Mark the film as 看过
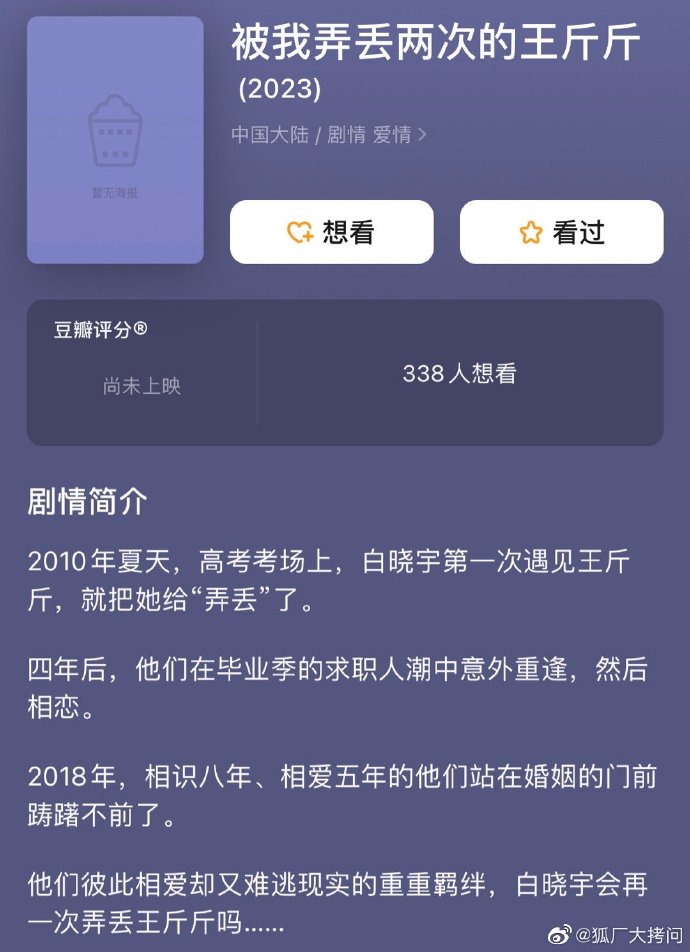Image resolution: width=690 pixels, height=952 pixels. coord(561,232)
